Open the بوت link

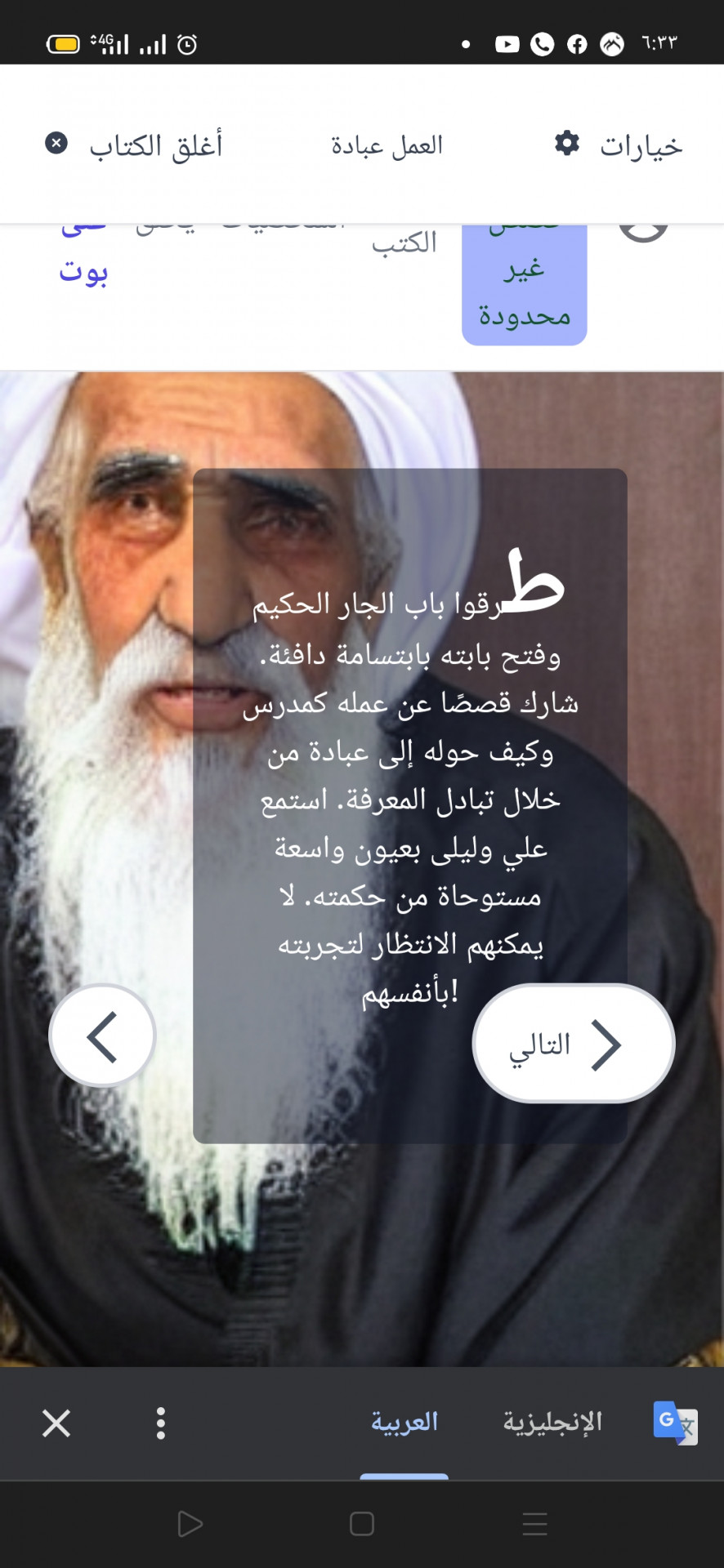(x=83, y=270)
